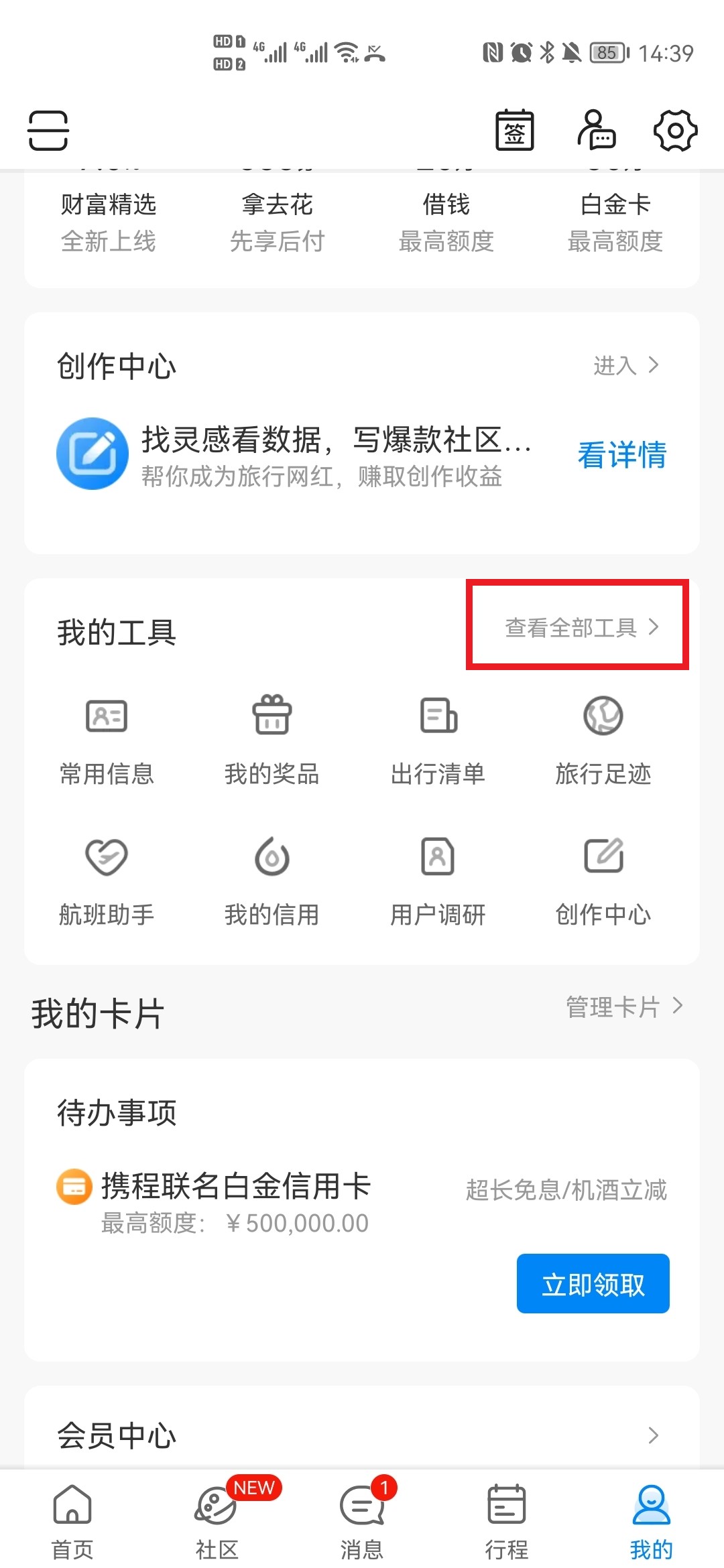Open the 会员中心 row
The height and width of the screenshot is (1568, 724).
[x=362, y=1435]
